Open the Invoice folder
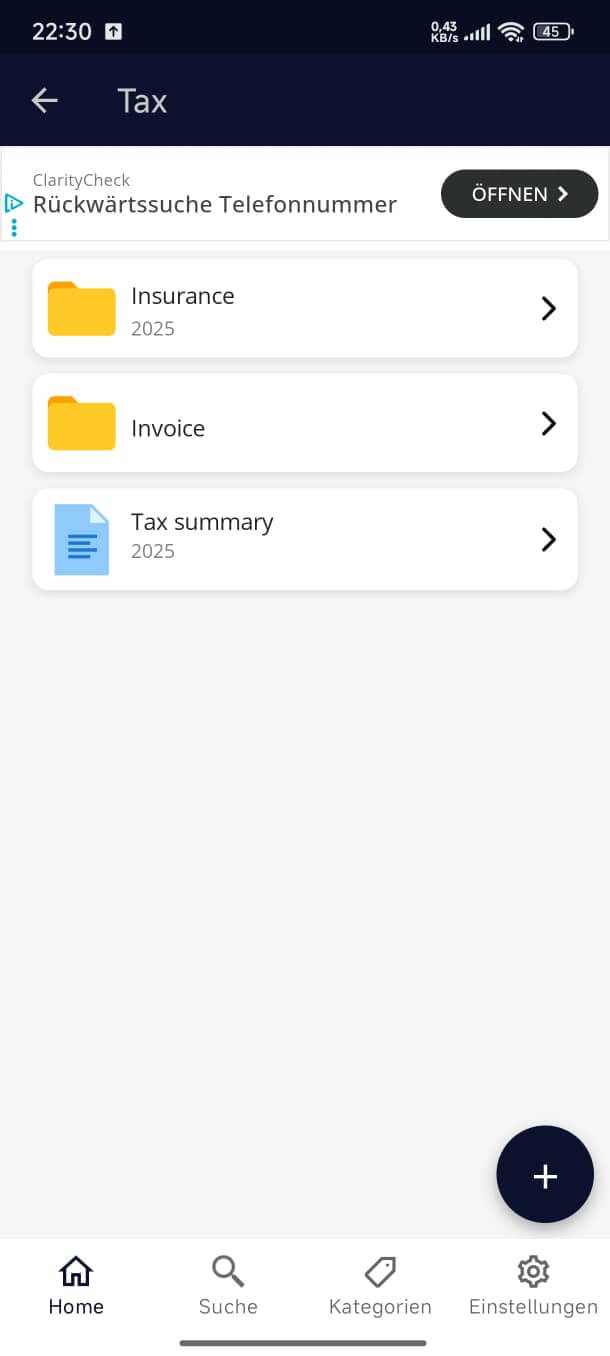 coord(304,423)
